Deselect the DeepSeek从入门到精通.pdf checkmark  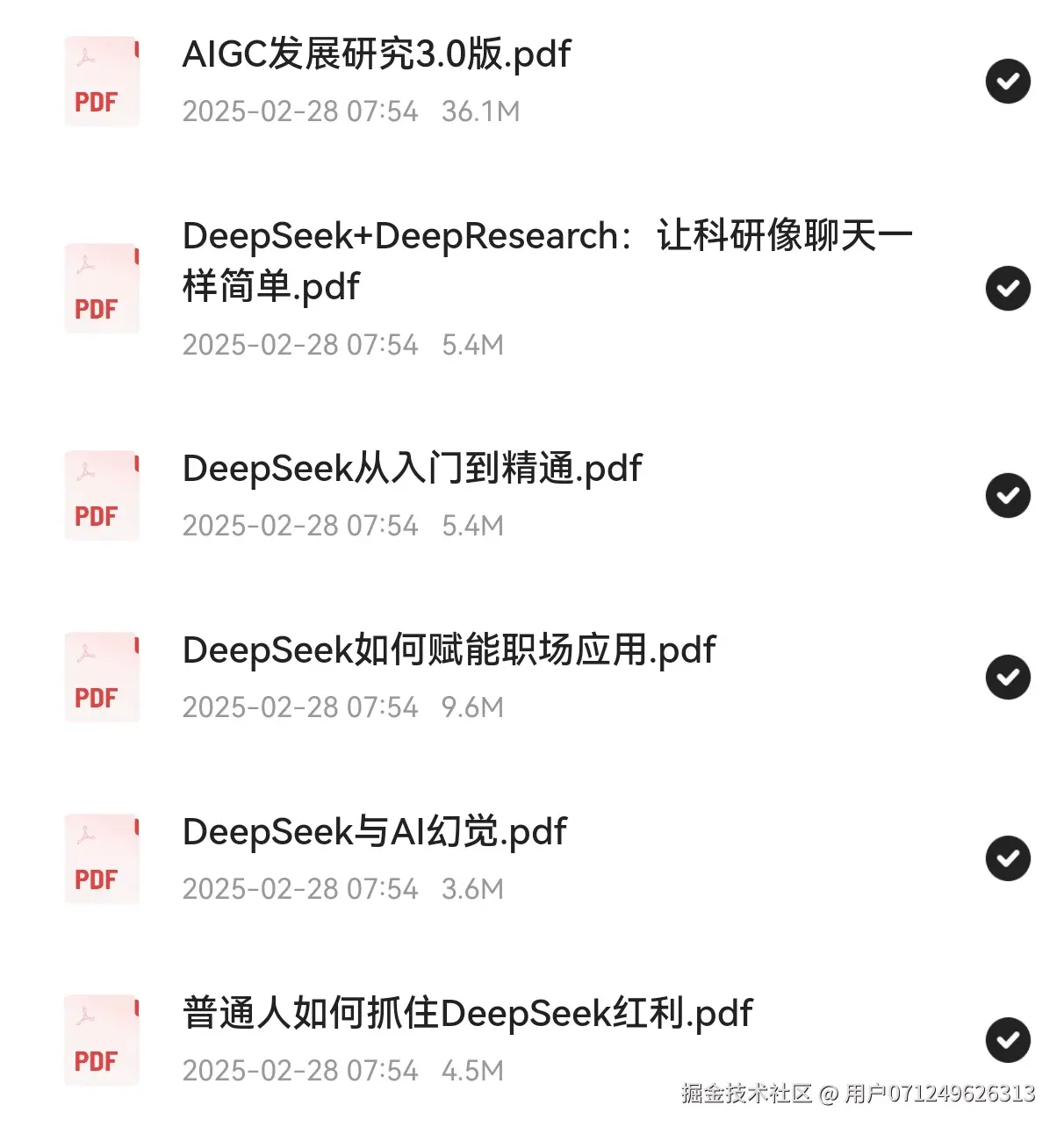tap(1008, 495)
